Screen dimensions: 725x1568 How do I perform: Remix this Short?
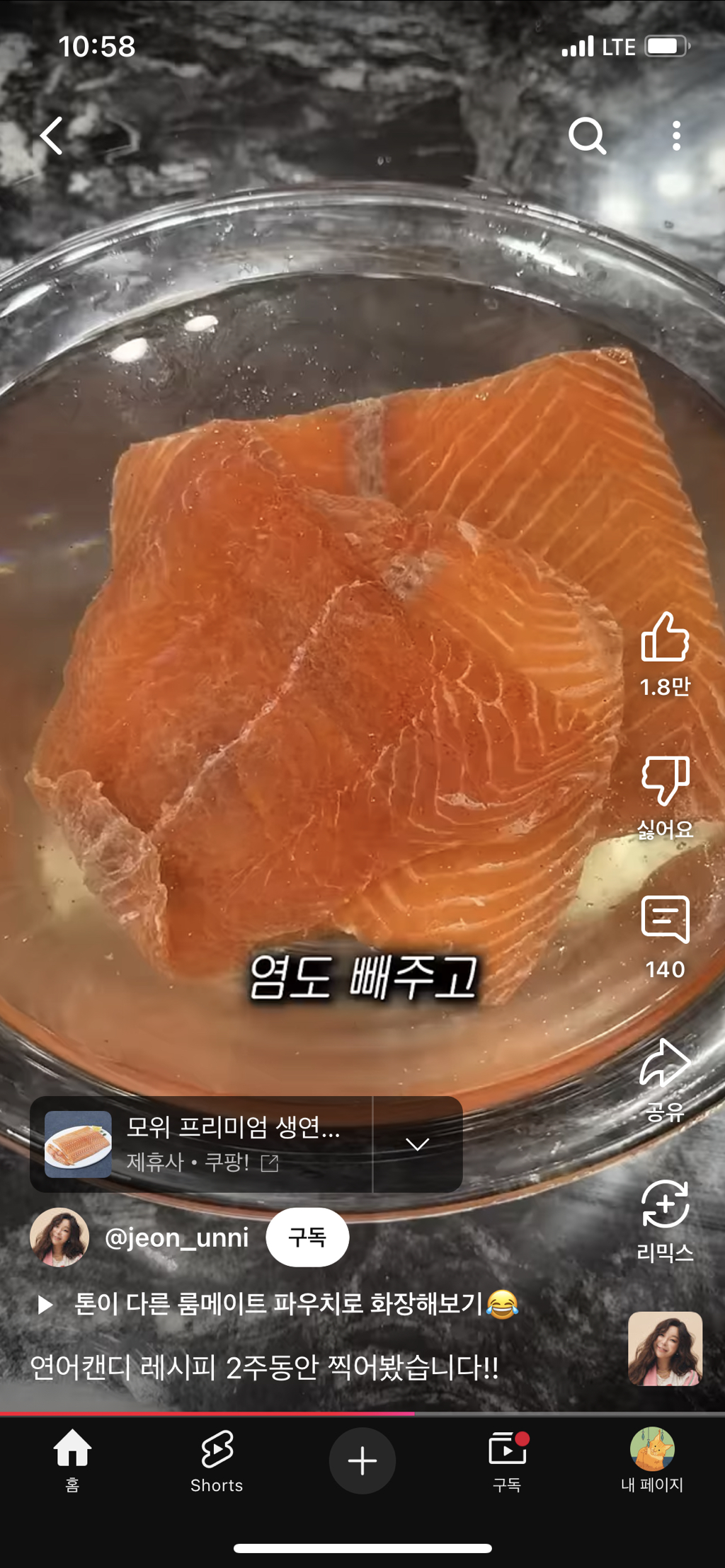click(665, 1205)
